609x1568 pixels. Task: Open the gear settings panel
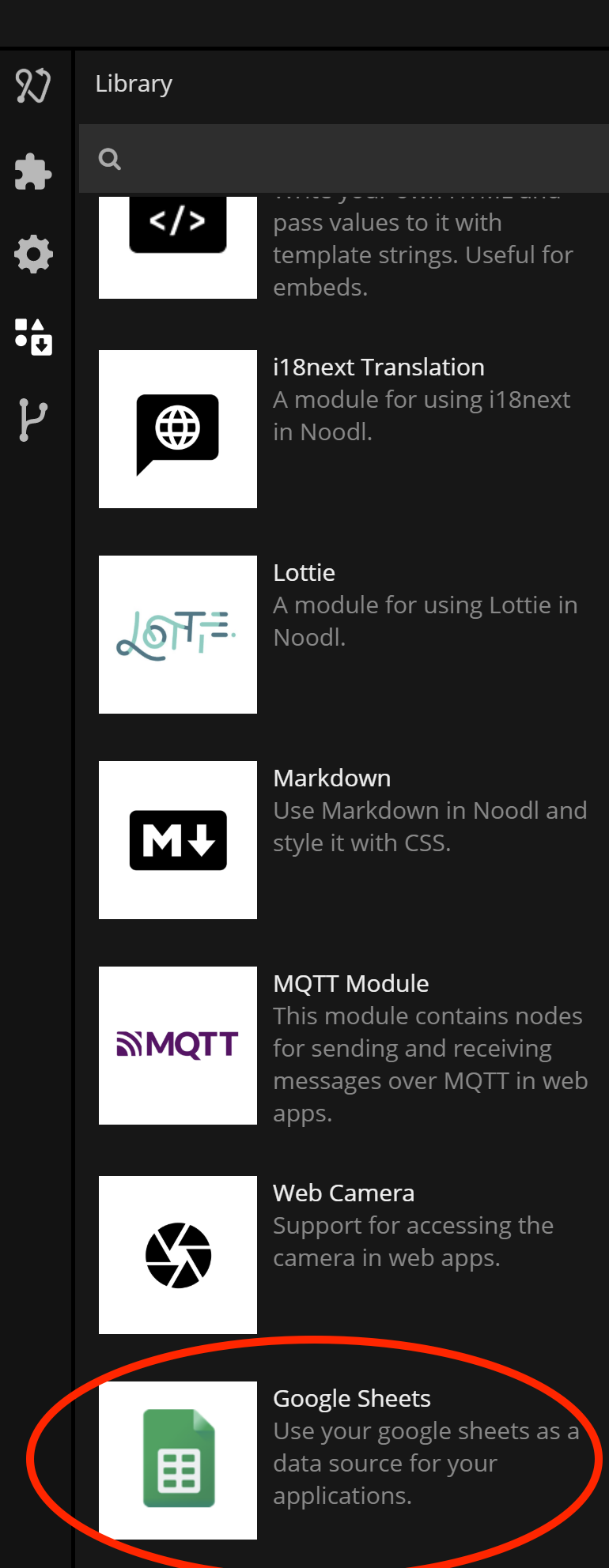tap(33, 254)
